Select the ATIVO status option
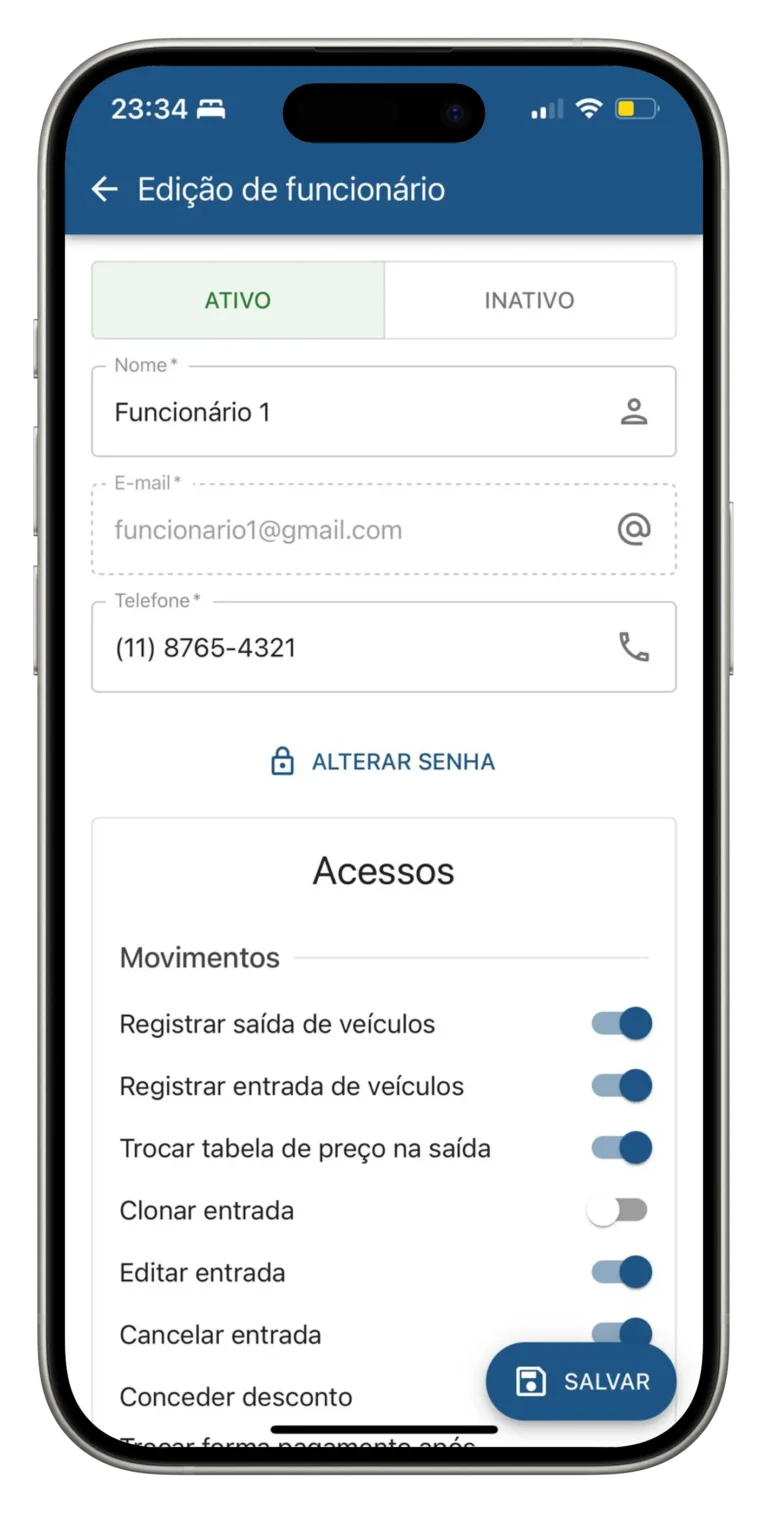Image resolution: width=768 pixels, height=1513 pixels. tap(238, 300)
